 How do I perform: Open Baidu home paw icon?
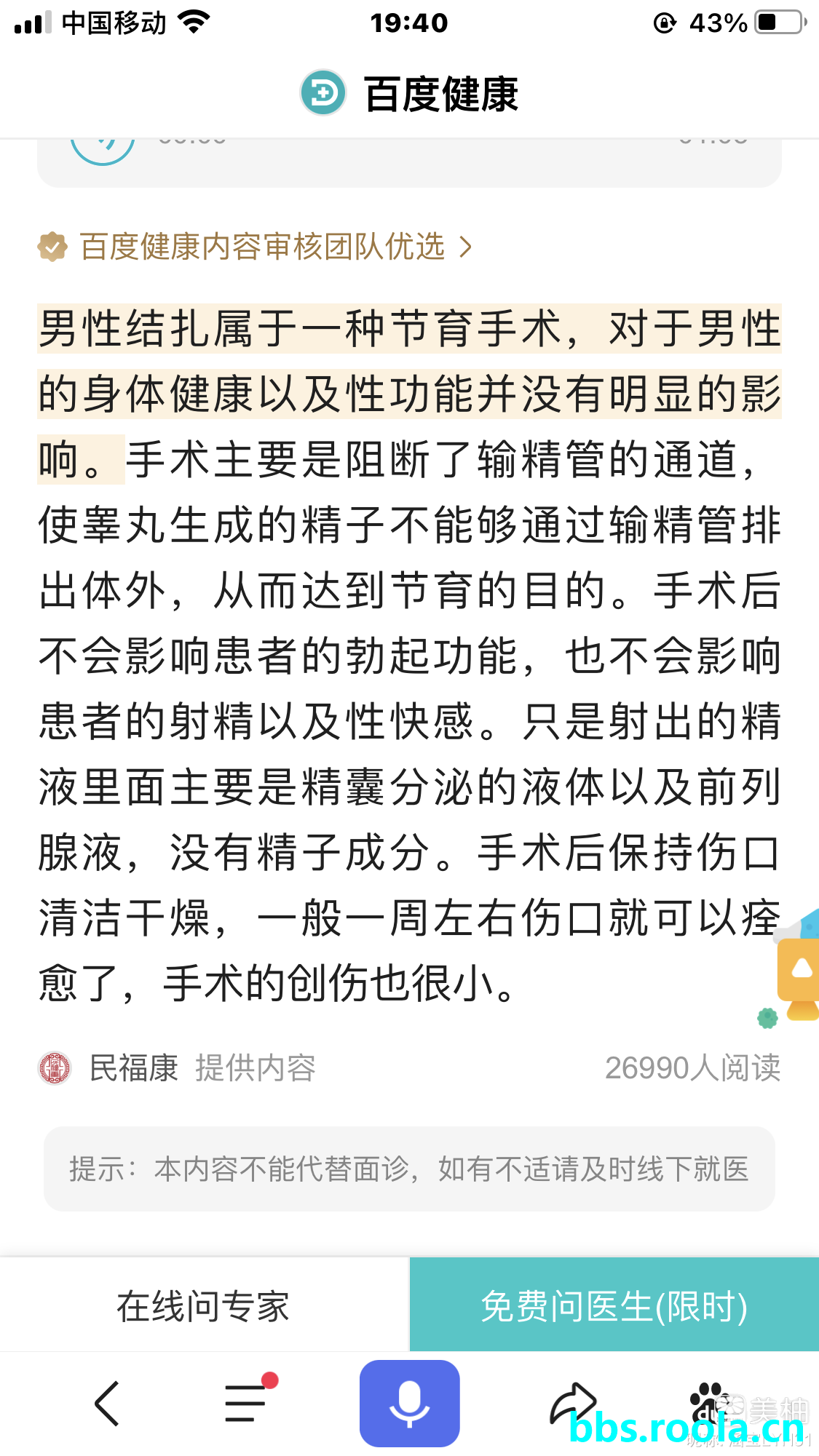click(x=708, y=1401)
